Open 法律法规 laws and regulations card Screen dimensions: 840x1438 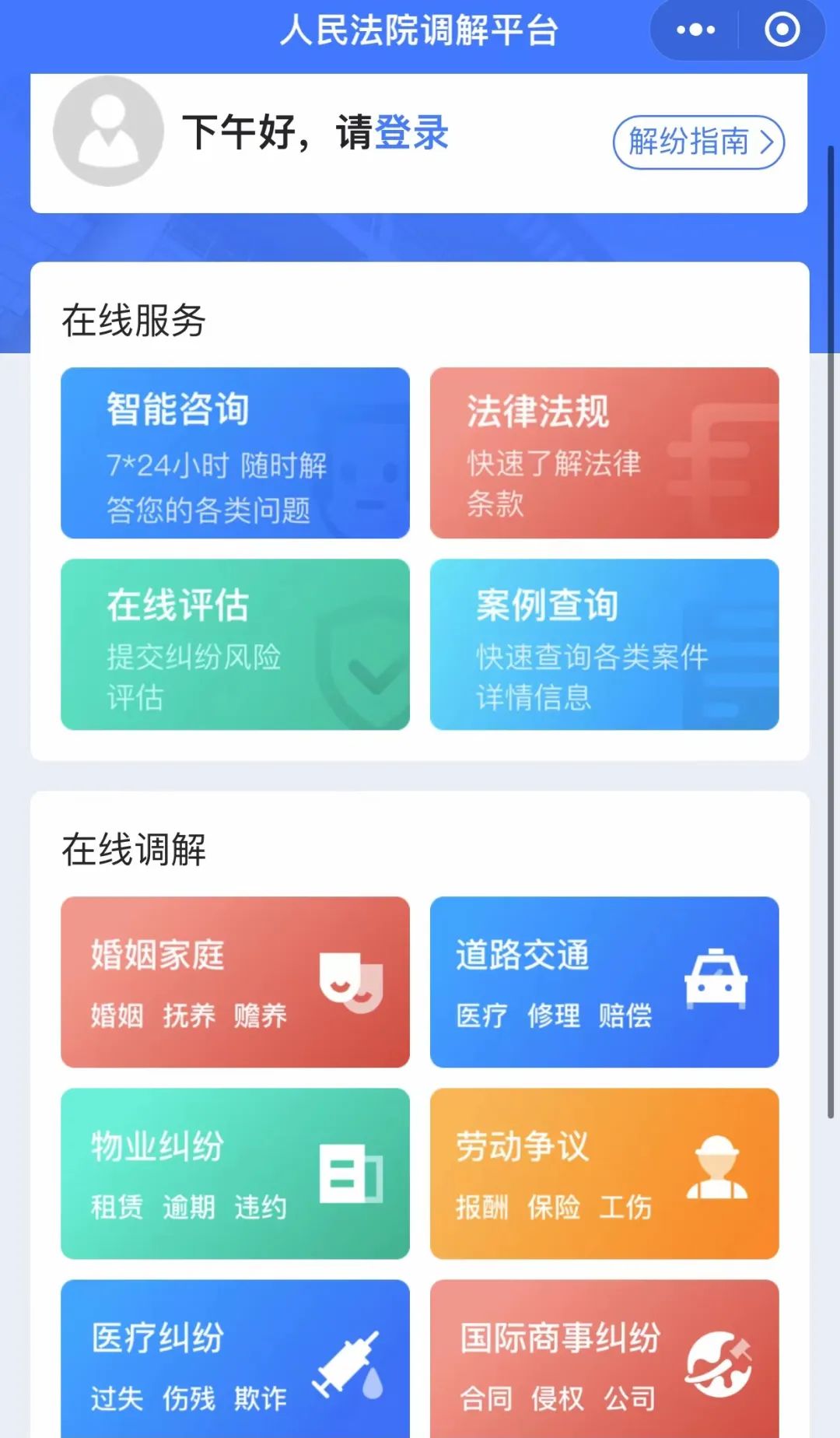click(x=604, y=453)
